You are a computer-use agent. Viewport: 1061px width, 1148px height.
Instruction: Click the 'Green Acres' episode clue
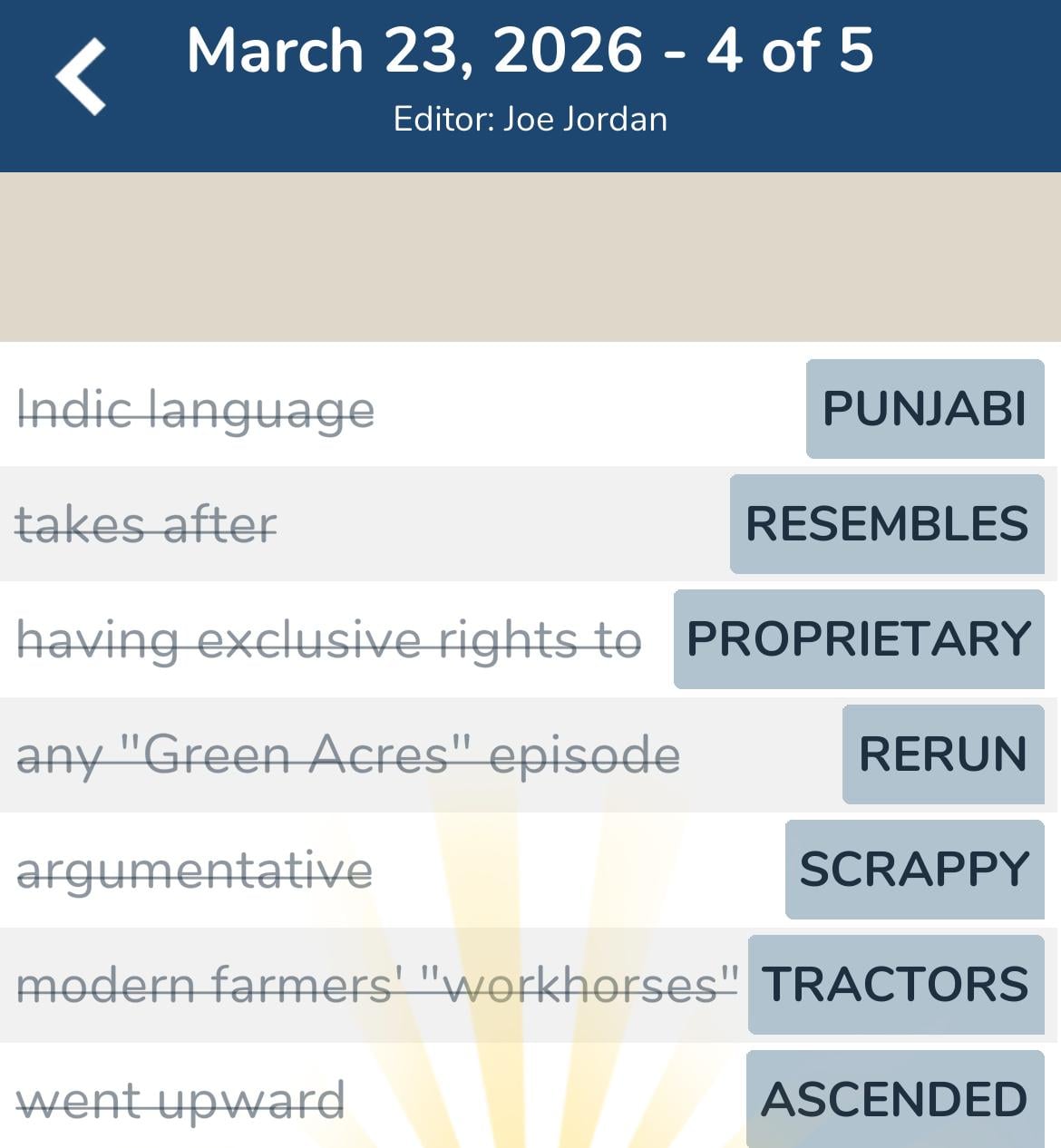pyautogui.click(x=349, y=754)
